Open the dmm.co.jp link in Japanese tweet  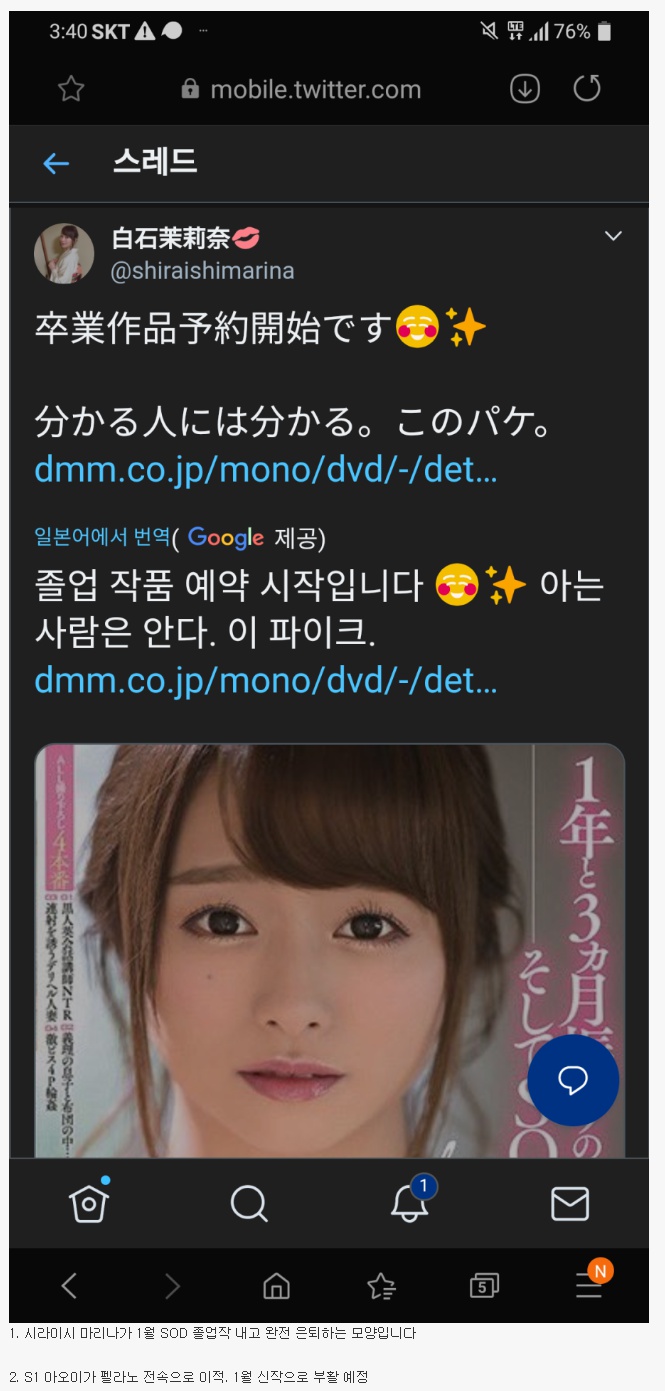(265, 469)
